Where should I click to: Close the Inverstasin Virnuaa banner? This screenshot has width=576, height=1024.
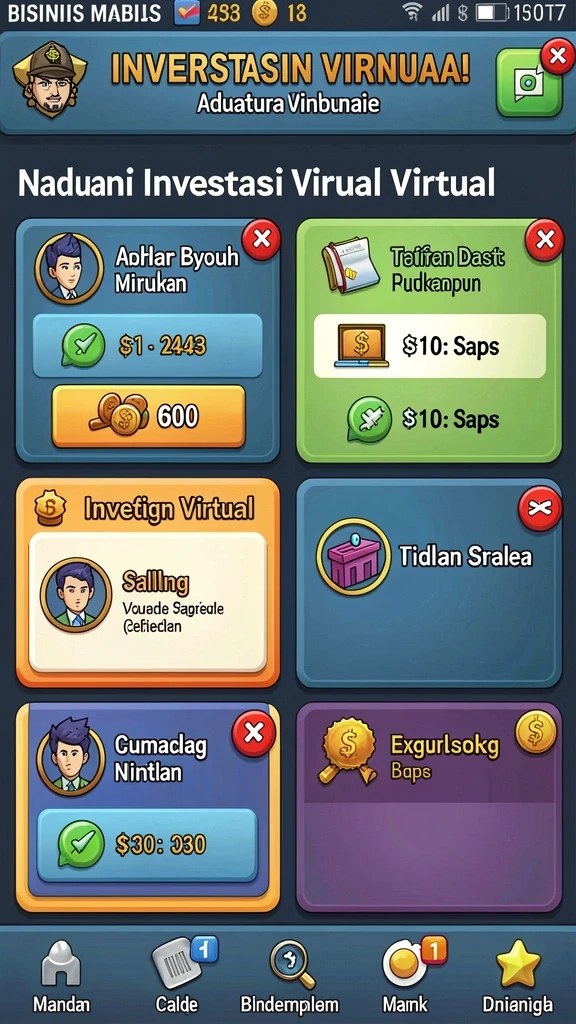(x=557, y=57)
